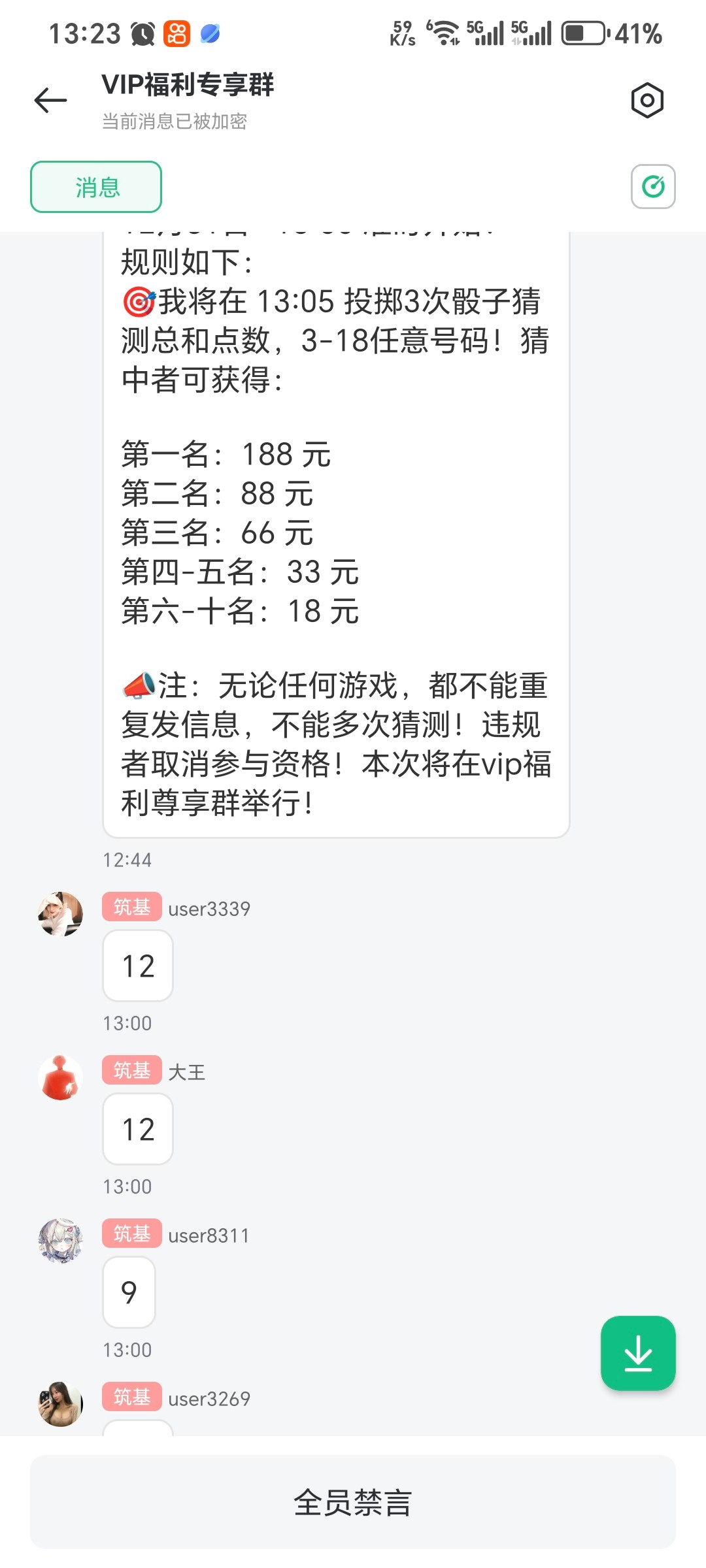The image size is (706, 1568).
Task: Tap the 筑基 badge next to user8311
Action: (x=131, y=1233)
